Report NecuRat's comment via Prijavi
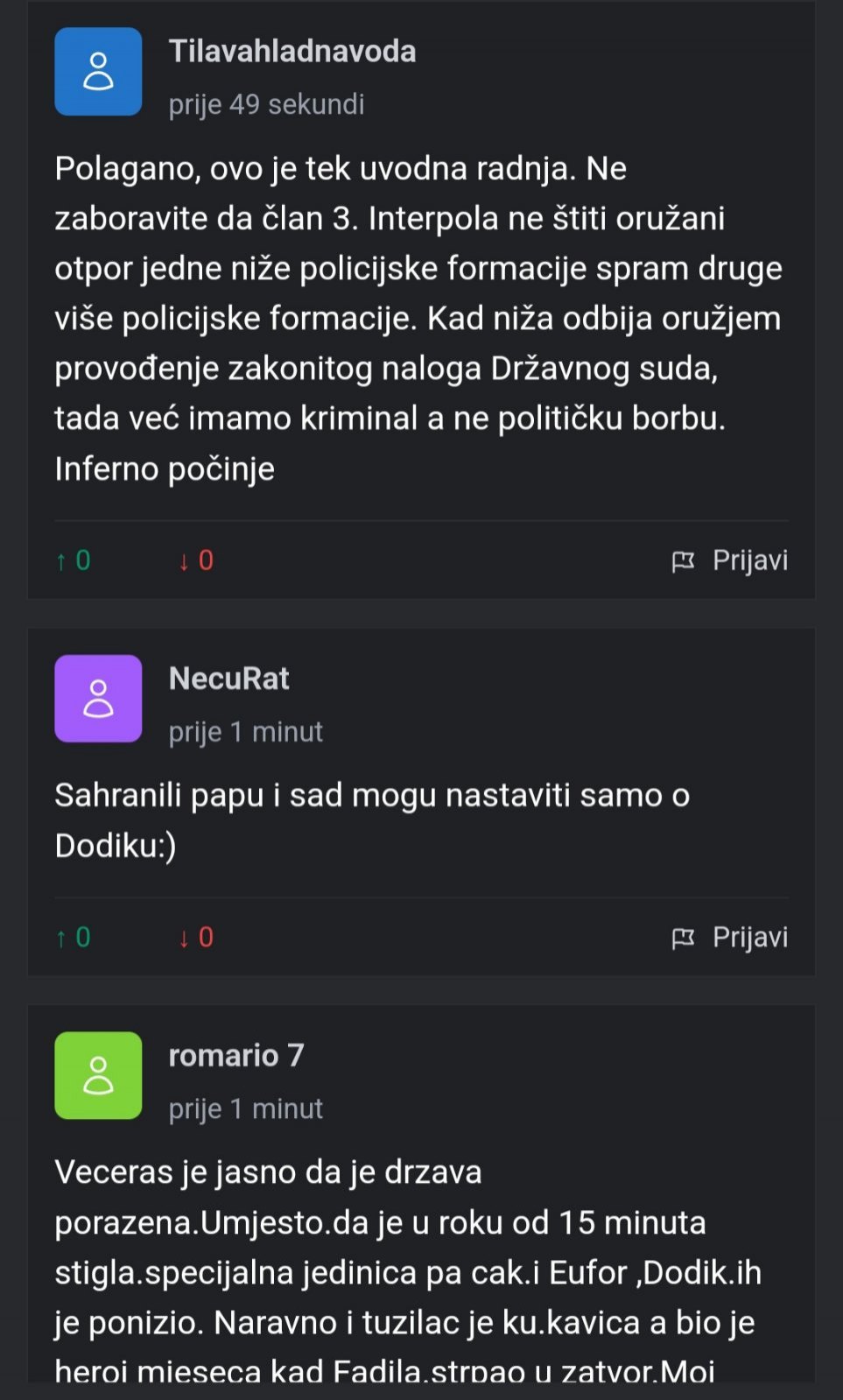843x1400 pixels. [729, 938]
